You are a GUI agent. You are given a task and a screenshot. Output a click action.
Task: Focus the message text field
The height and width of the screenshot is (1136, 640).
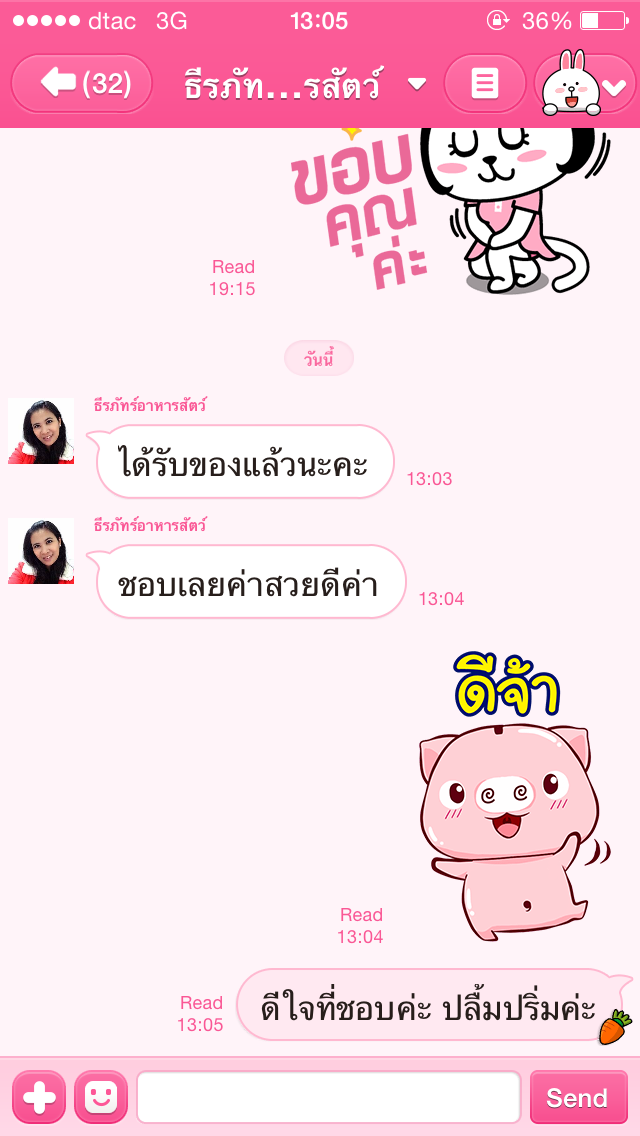point(328,1097)
